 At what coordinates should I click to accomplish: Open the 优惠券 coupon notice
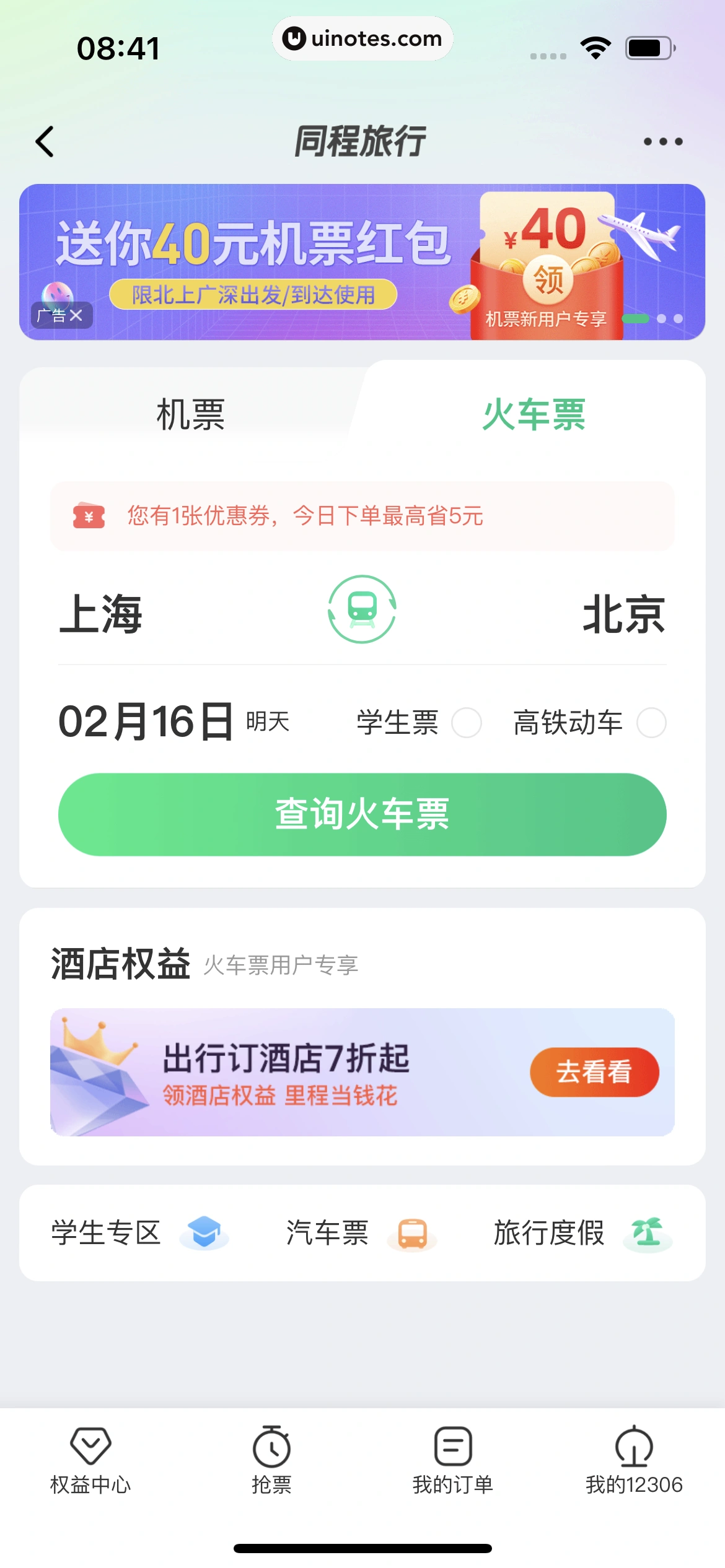(362, 515)
